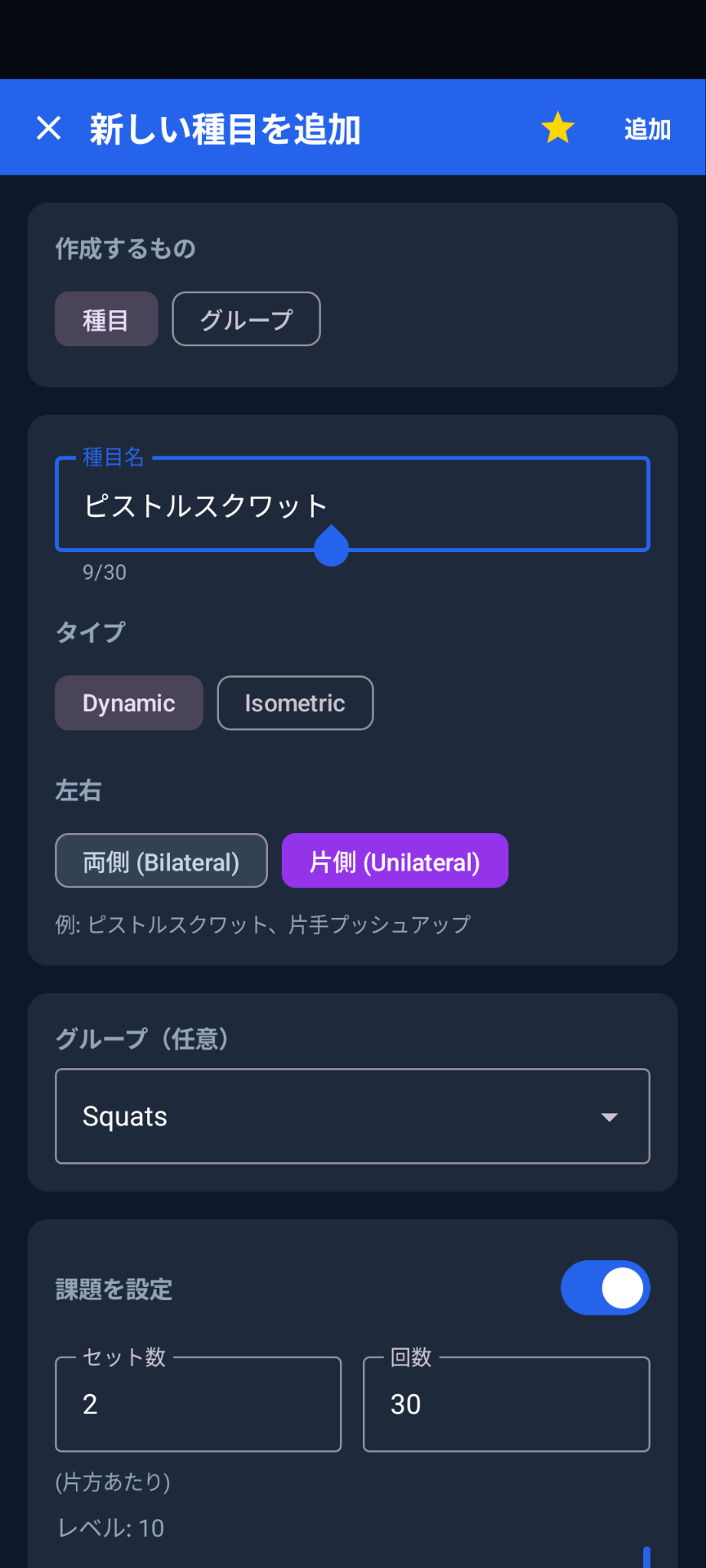Tap the blue text cursor handle
This screenshot has height=1568, width=706.
[331, 547]
